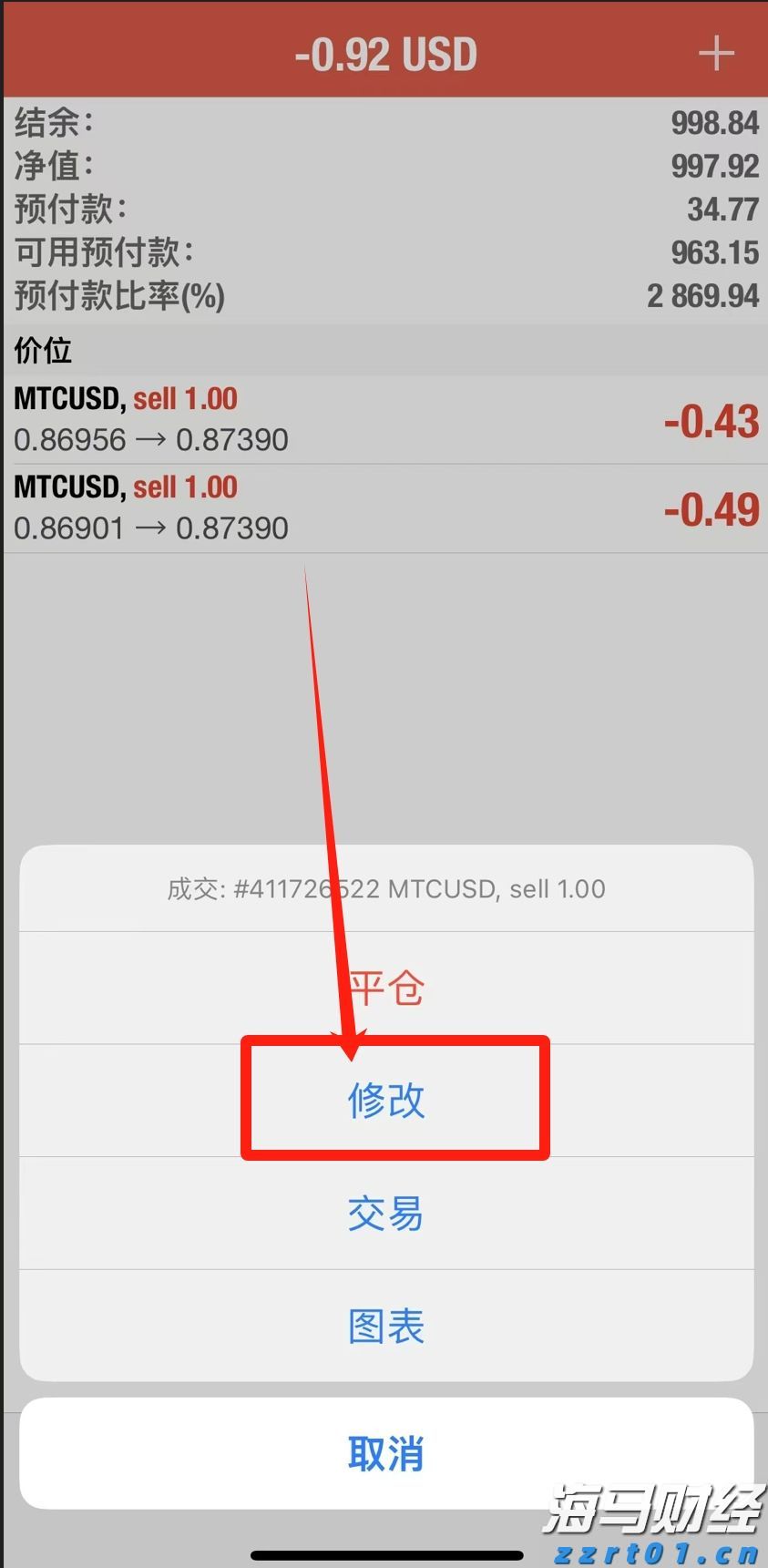
Task: Open 交易 from the action sheet
Action: pyautogui.click(x=384, y=1214)
